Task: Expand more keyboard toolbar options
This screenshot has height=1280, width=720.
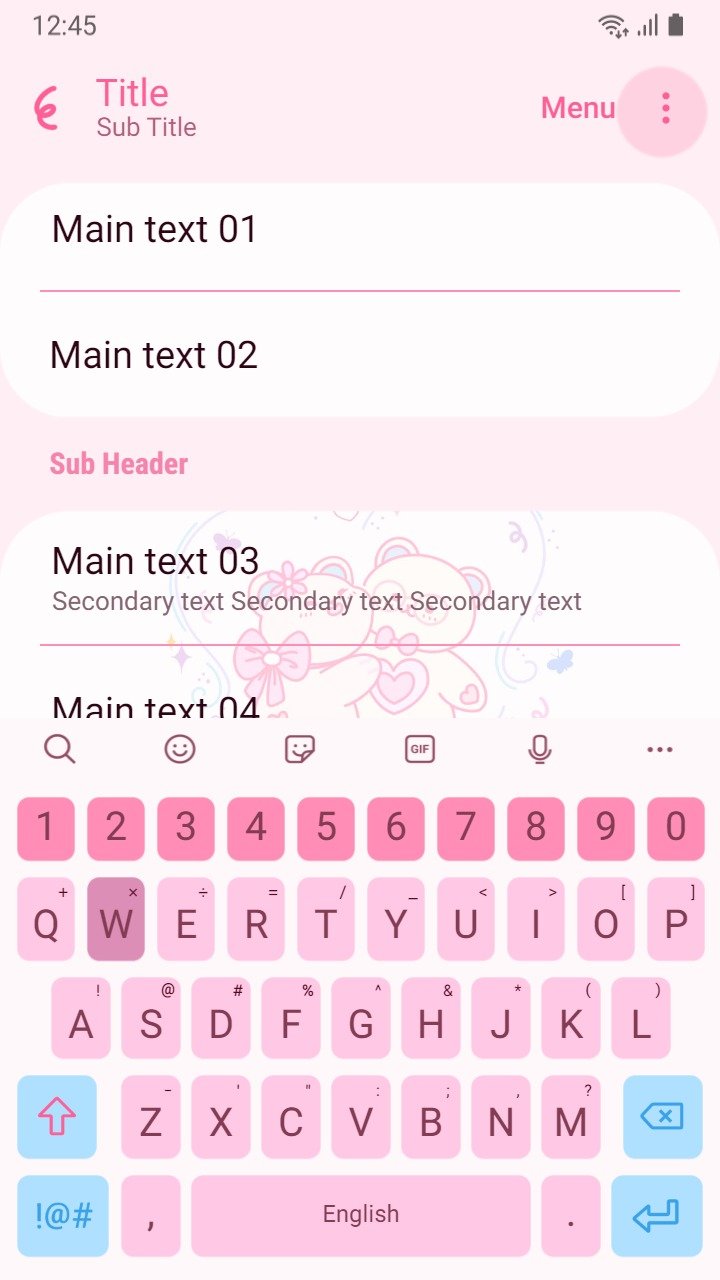Action: click(x=660, y=749)
